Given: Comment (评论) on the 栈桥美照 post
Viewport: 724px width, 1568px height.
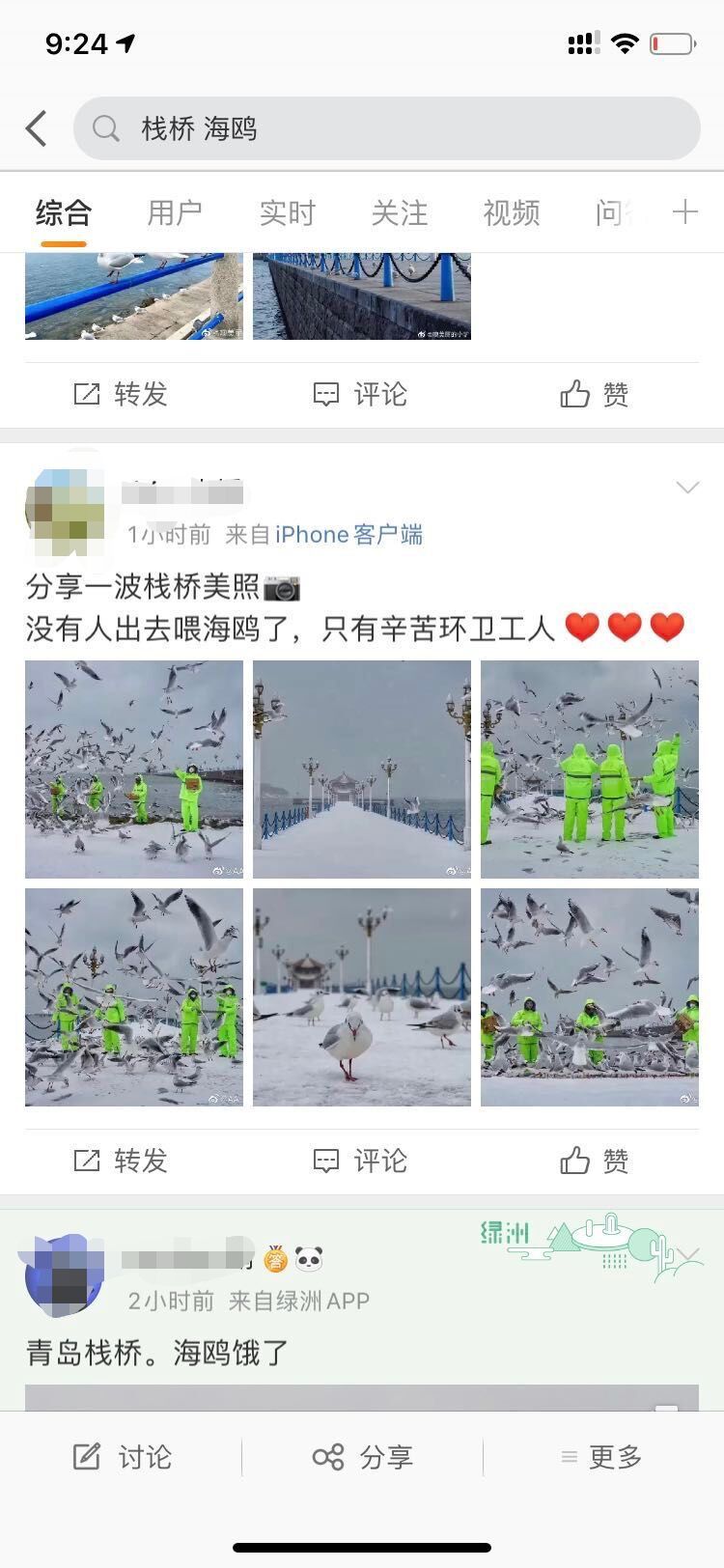Looking at the screenshot, I should [x=360, y=1160].
